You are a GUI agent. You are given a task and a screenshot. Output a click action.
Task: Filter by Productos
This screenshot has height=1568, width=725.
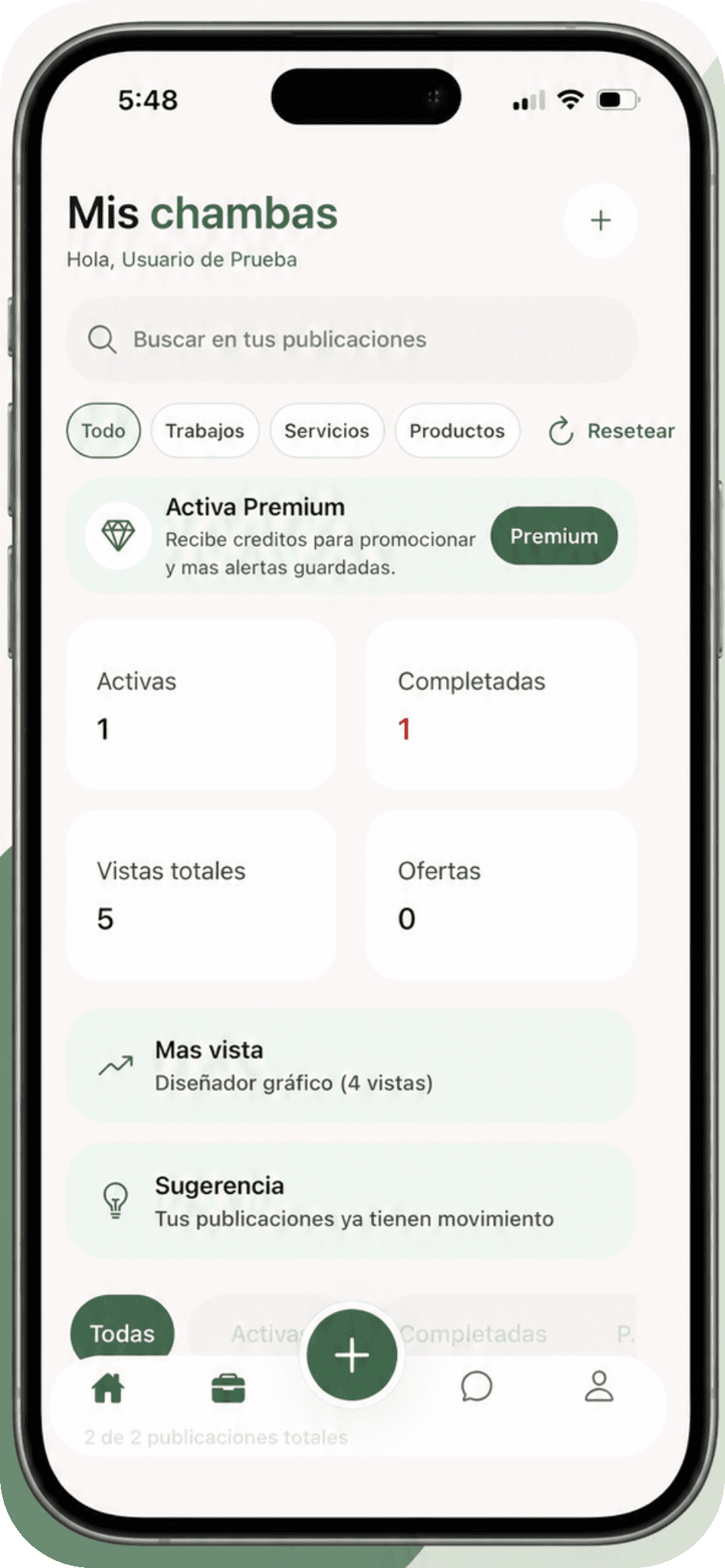pos(457,431)
